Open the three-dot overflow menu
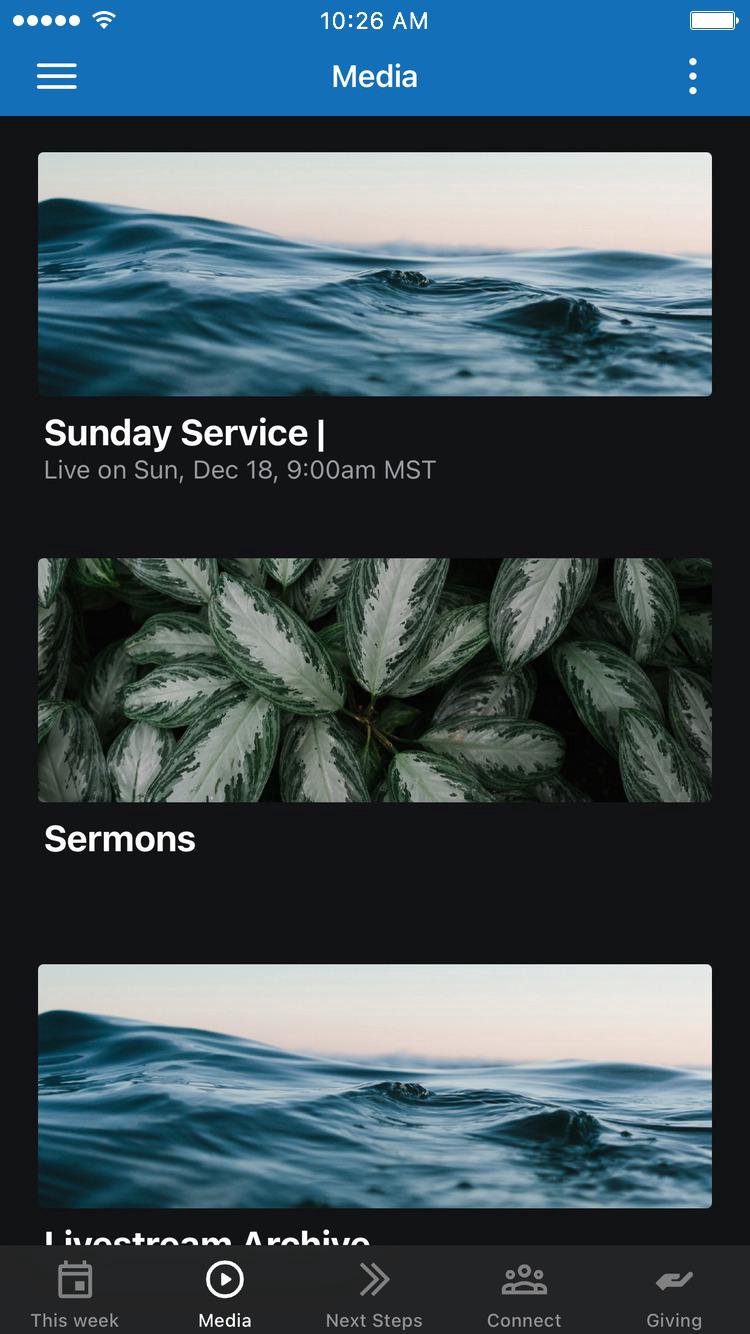This screenshot has height=1334, width=750. coord(692,77)
